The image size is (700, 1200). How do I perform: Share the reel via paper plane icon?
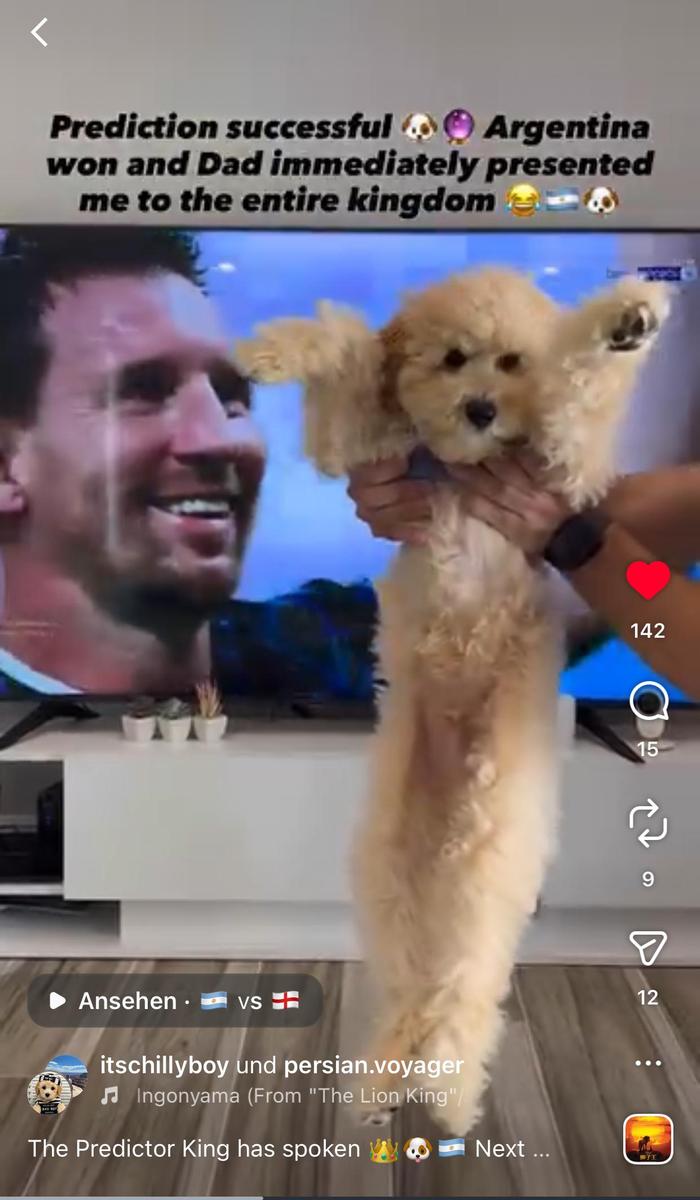click(x=648, y=948)
